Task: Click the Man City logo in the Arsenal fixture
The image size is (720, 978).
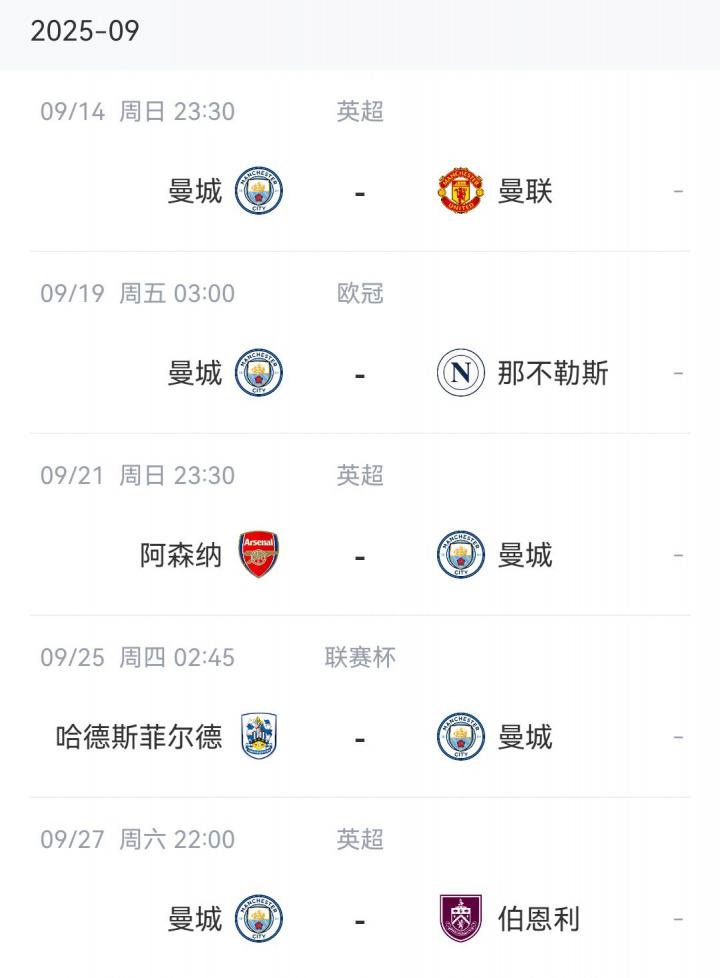Action: [x=459, y=555]
